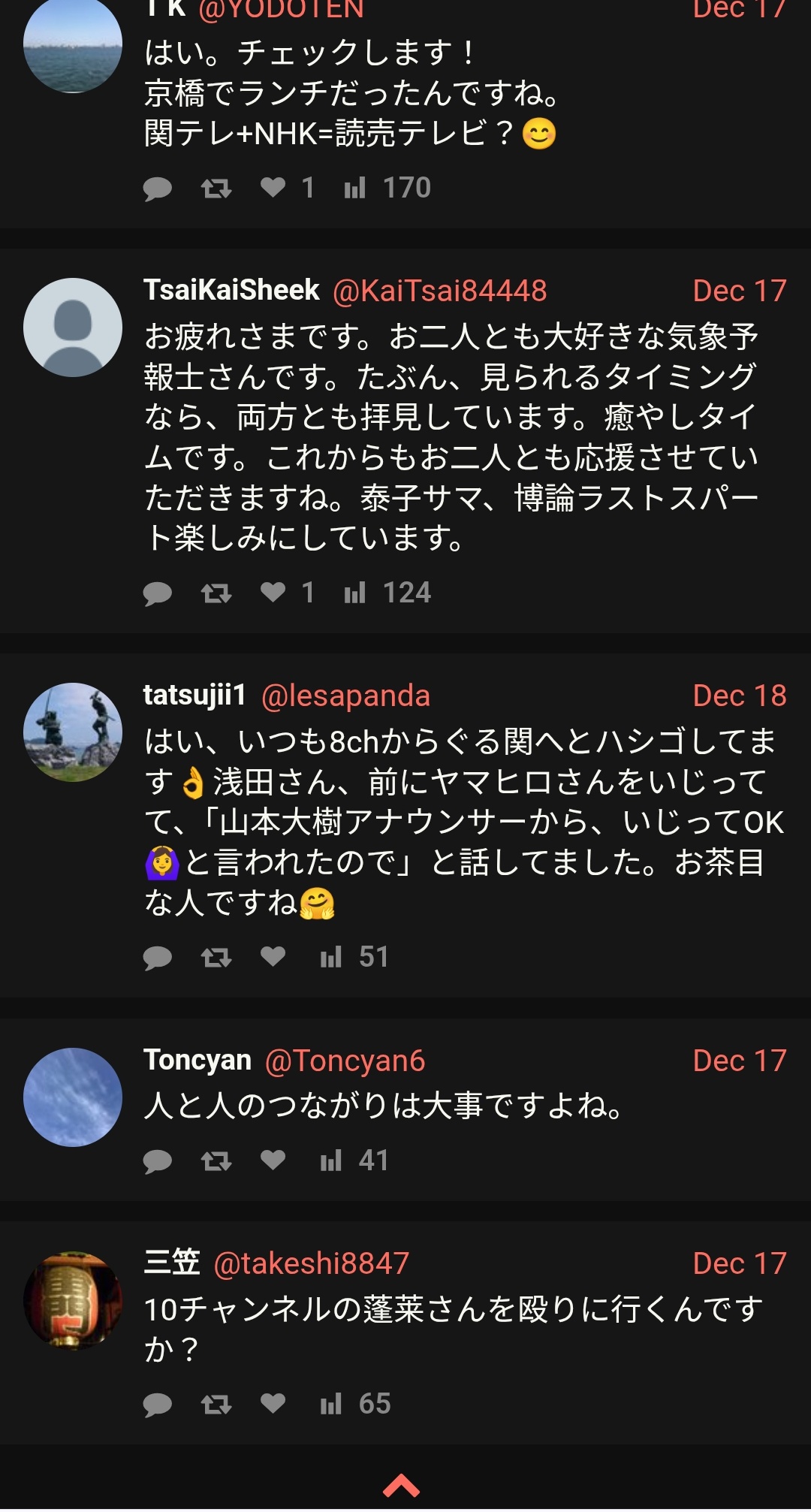811x1512 pixels.
Task: Open the @Toncyan6 profile handle
Action: (345, 1061)
